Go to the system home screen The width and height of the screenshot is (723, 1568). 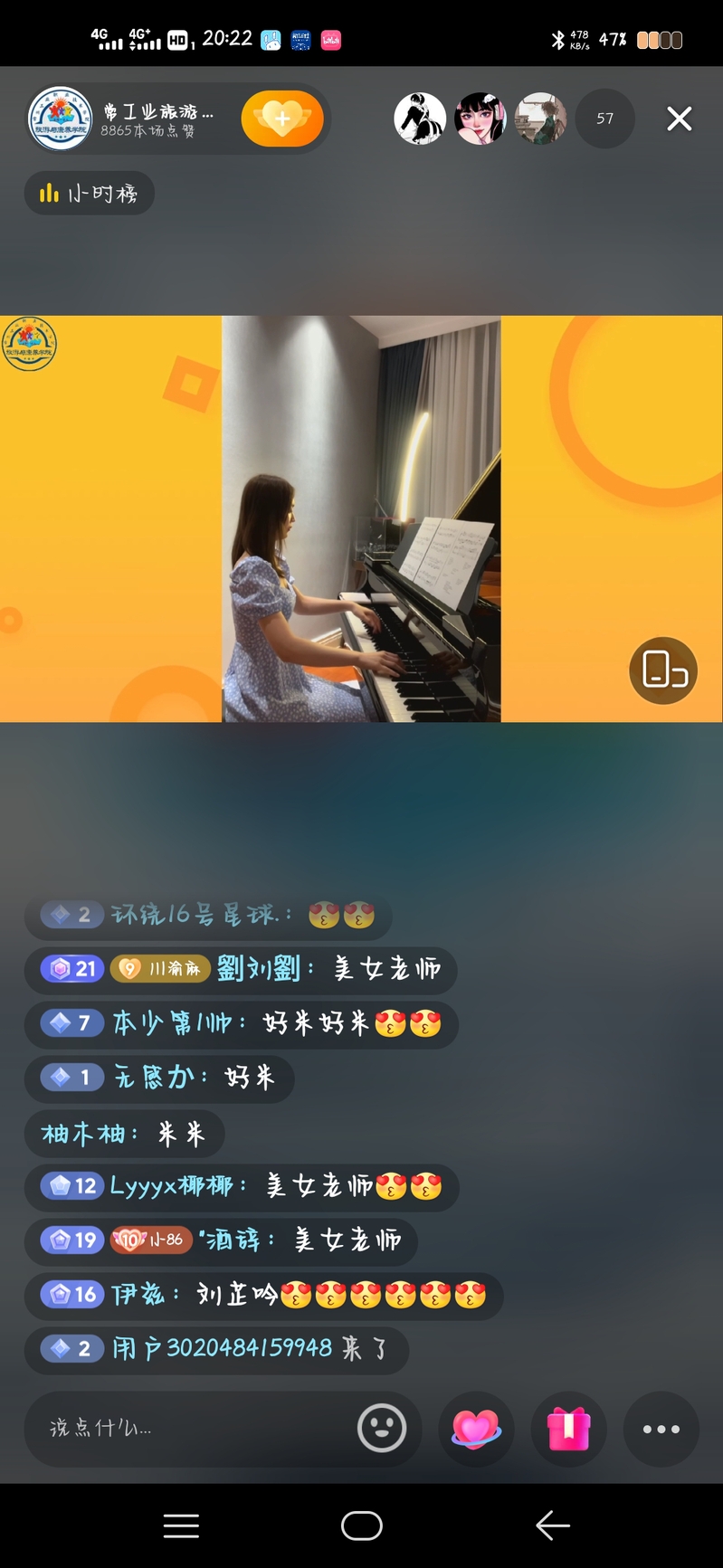point(362,1525)
